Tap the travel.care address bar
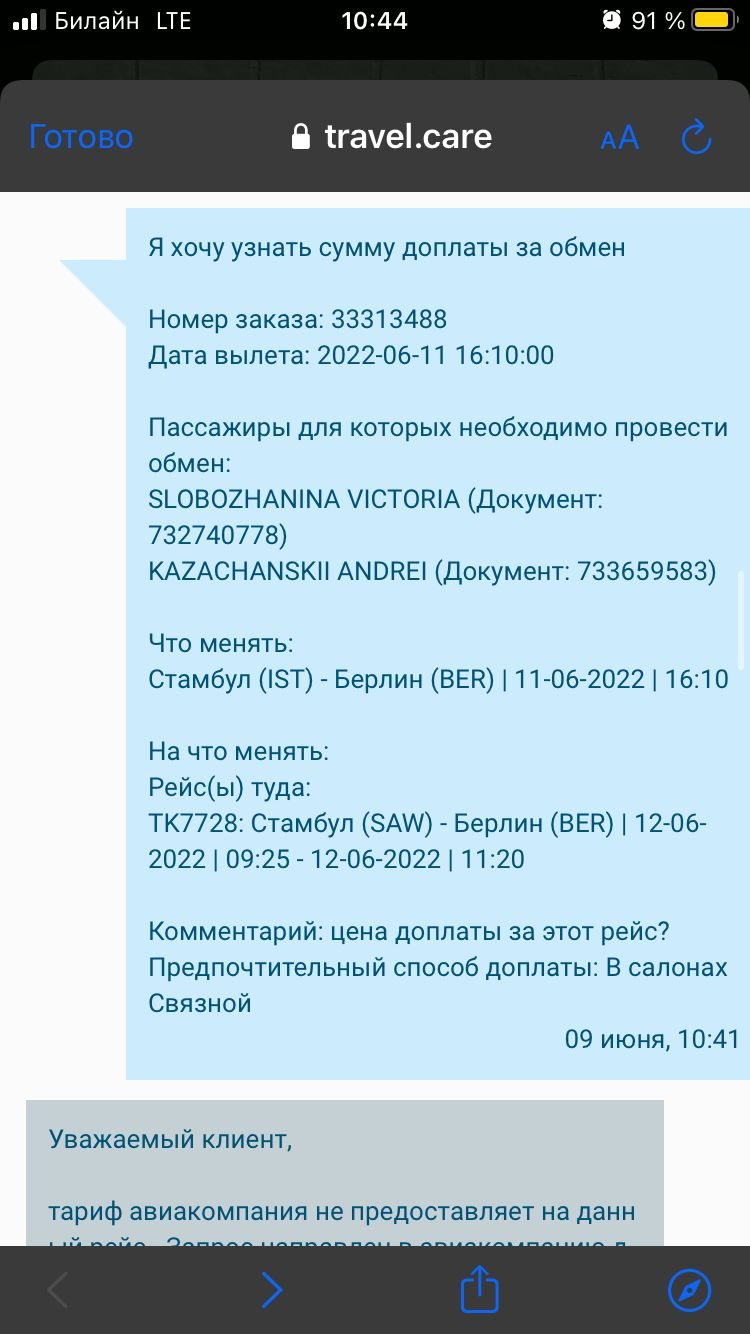This screenshot has width=750, height=1334. point(391,137)
